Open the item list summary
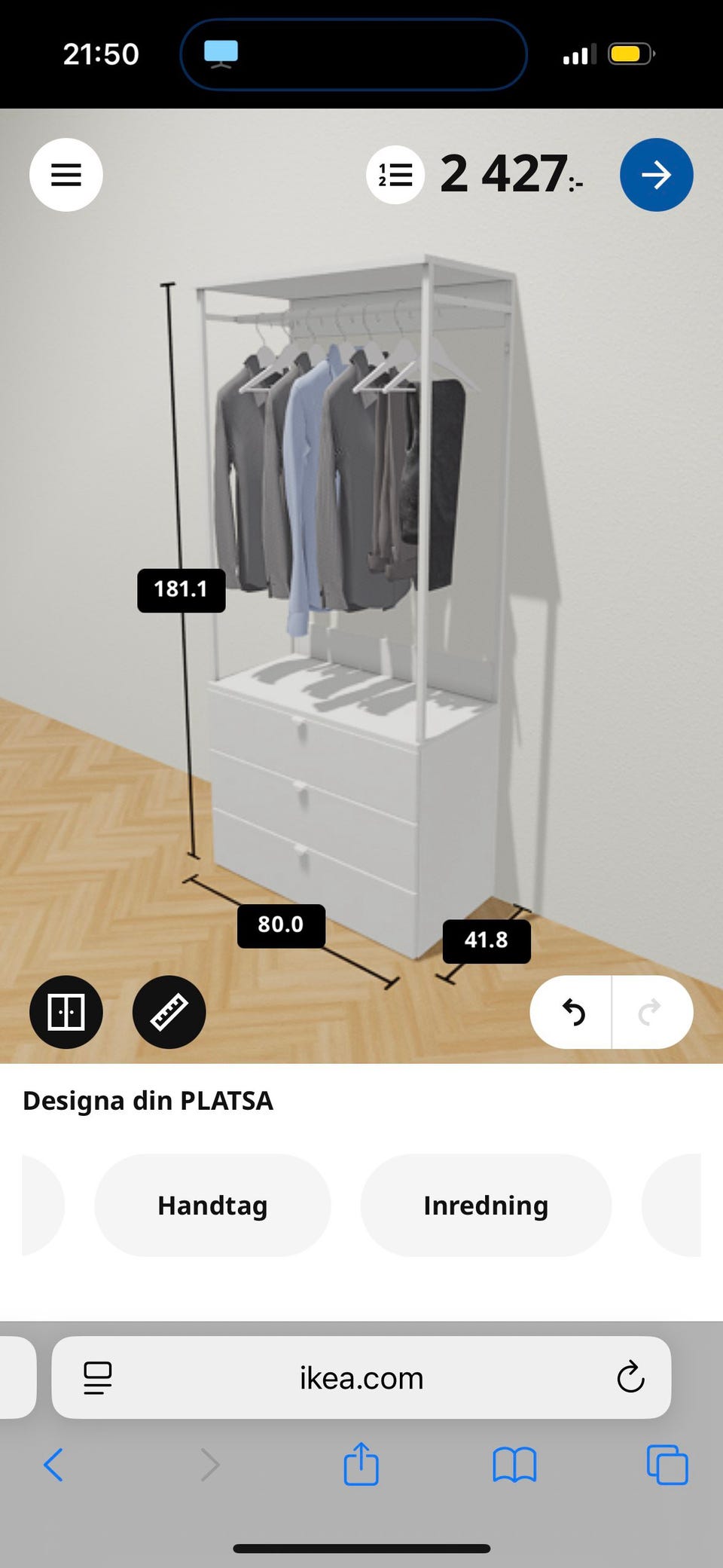Screen dimensions: 723x1568 (394, 174)
